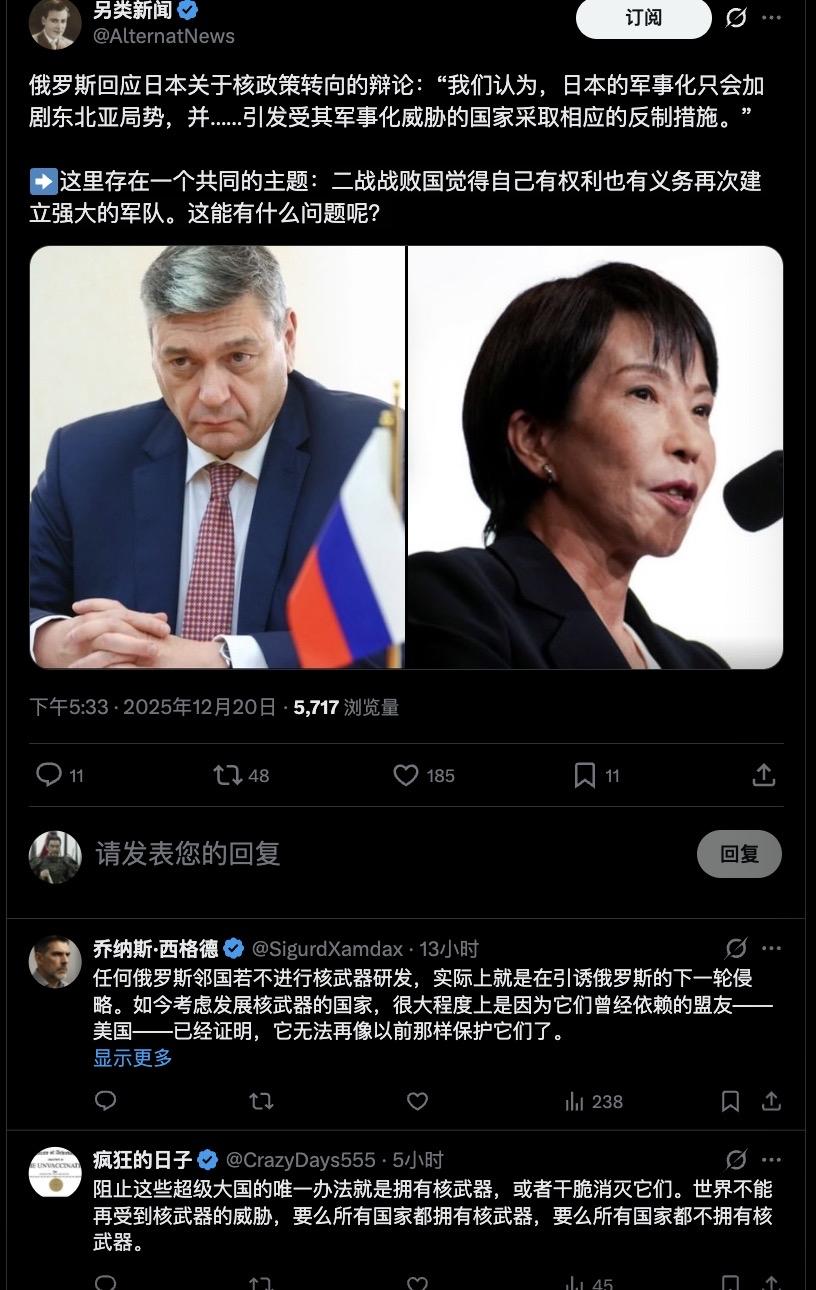The image size is (816, 1290).
Task: Like the CrazyDays555 reply via heart icon
Action: (x=417, y=1282)
